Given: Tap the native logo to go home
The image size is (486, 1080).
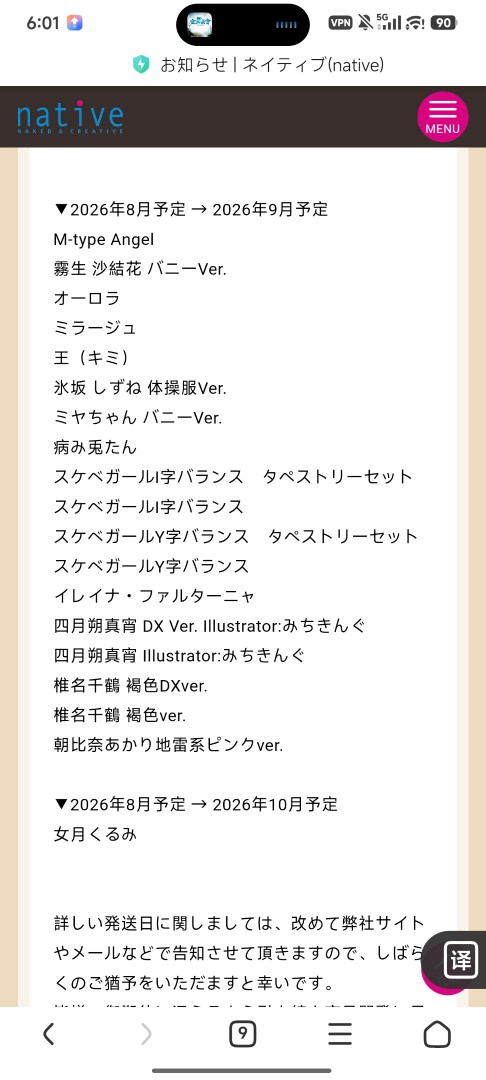Looking at the screenshot, I should coord(70,116).
